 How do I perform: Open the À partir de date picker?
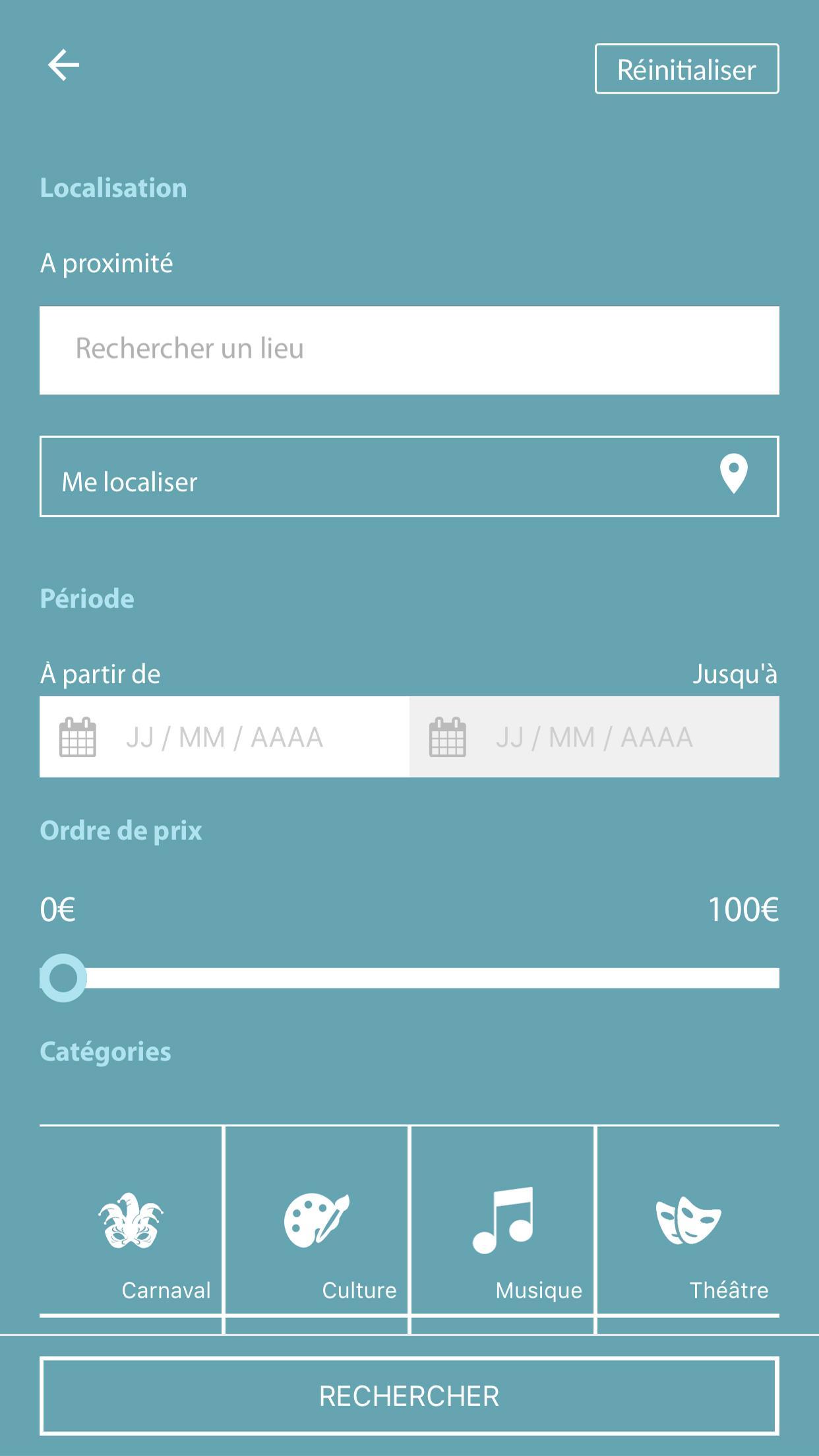click(224, 737)
